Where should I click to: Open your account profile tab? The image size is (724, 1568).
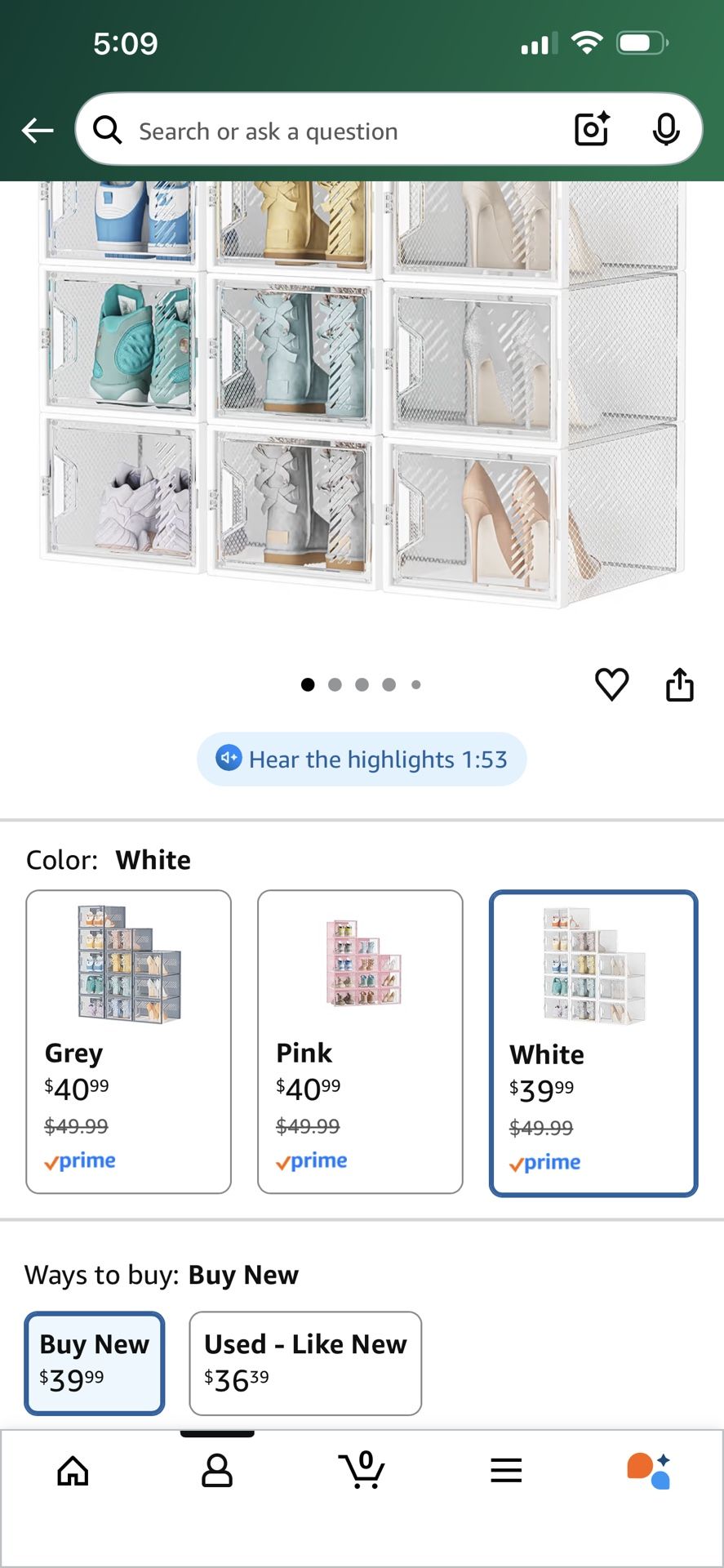coord(216,1470)
